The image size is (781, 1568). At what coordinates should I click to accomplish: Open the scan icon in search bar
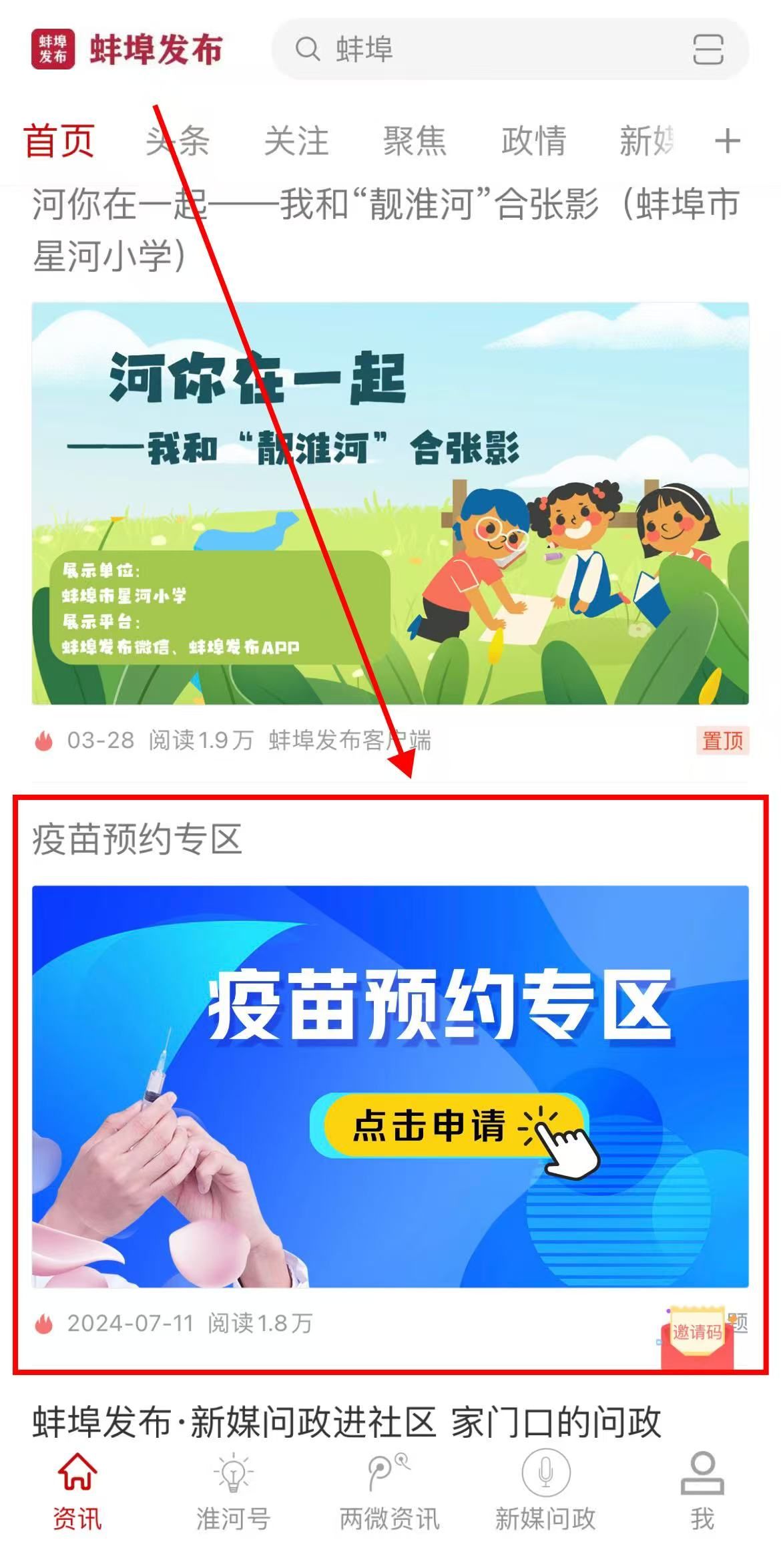[708, 49]
